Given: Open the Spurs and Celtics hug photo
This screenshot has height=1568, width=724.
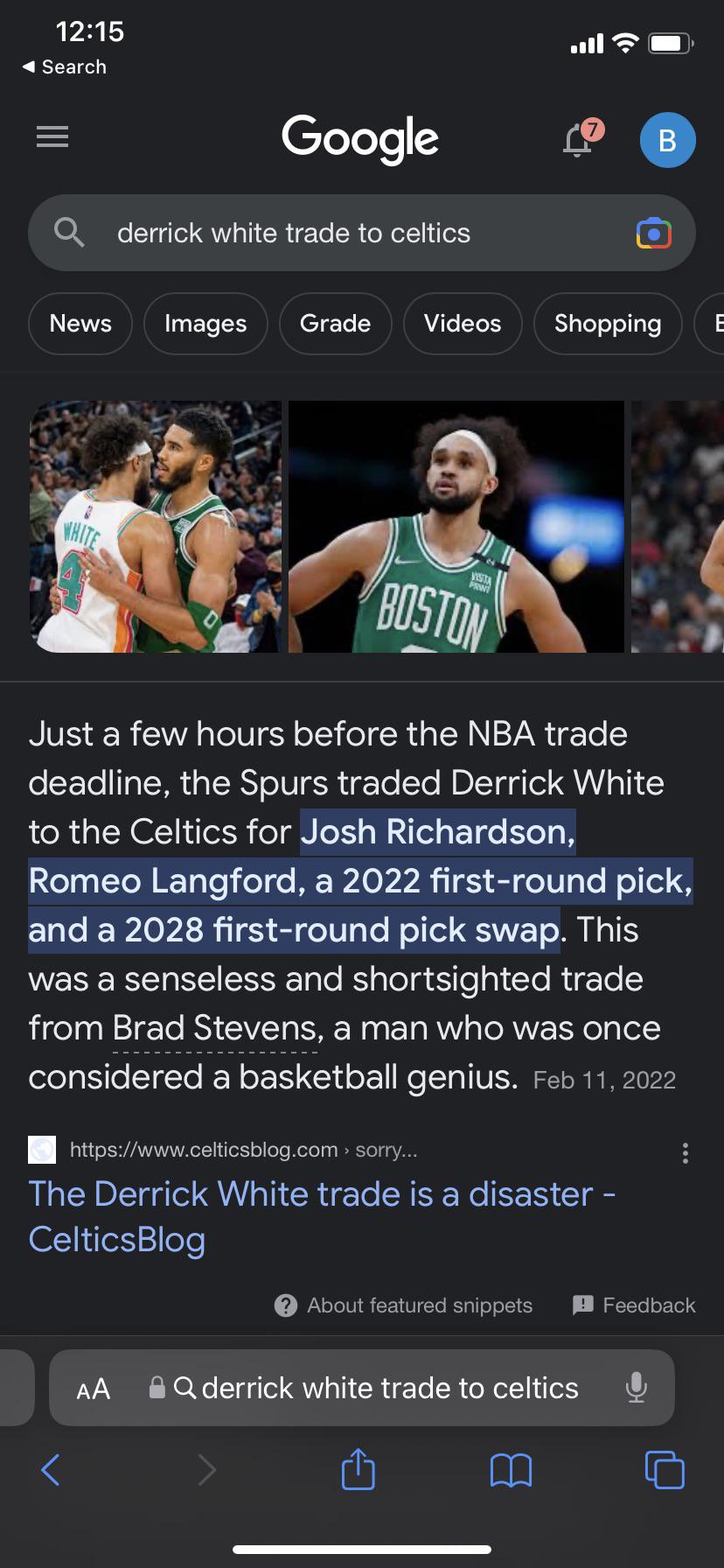Looking at the screenshot, I should (x=156, y=527).
